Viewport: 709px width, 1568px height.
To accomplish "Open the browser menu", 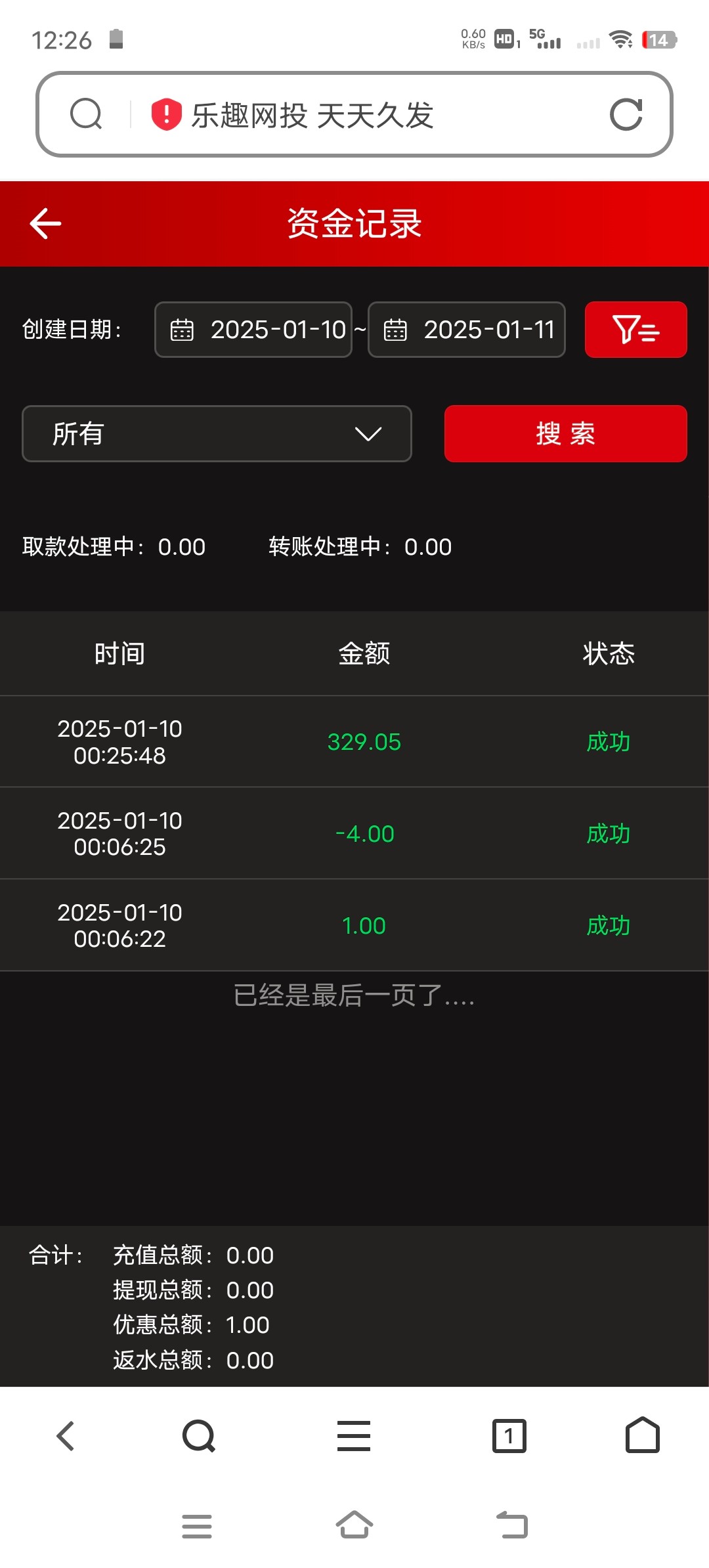I will (354, 1436).
